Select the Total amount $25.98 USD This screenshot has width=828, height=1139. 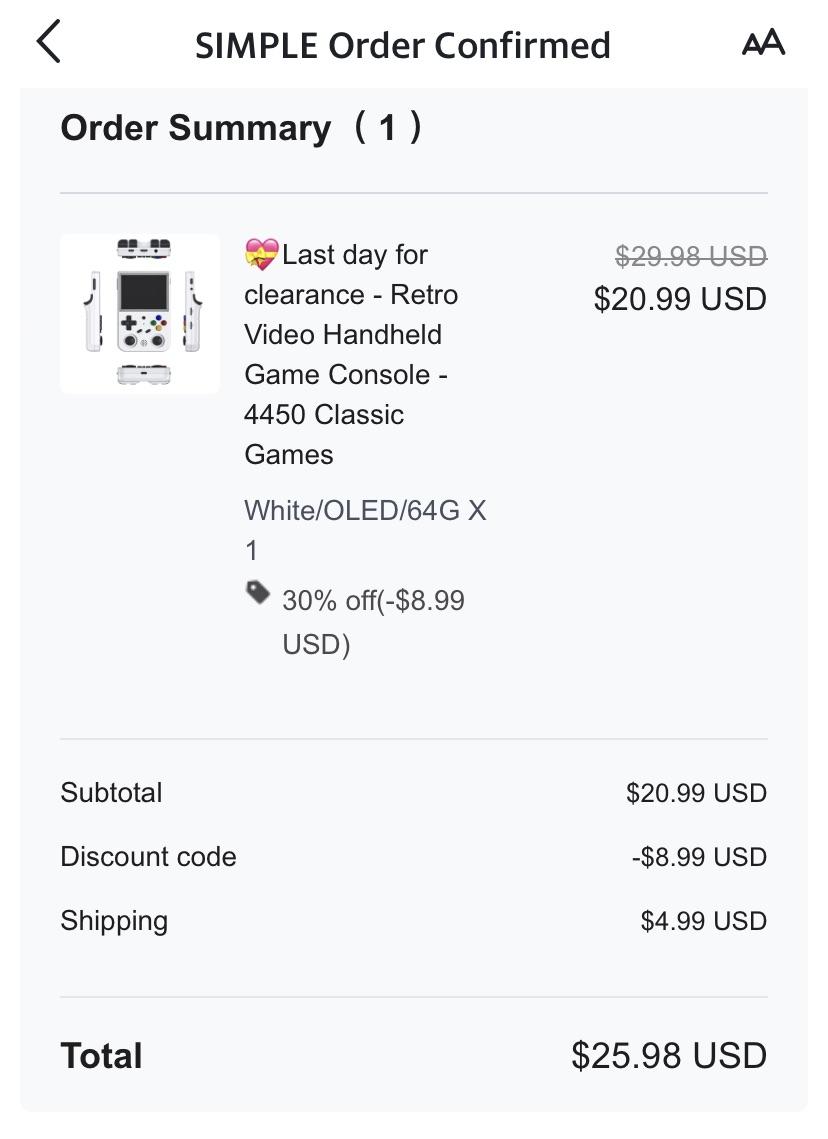point(670,1055)
